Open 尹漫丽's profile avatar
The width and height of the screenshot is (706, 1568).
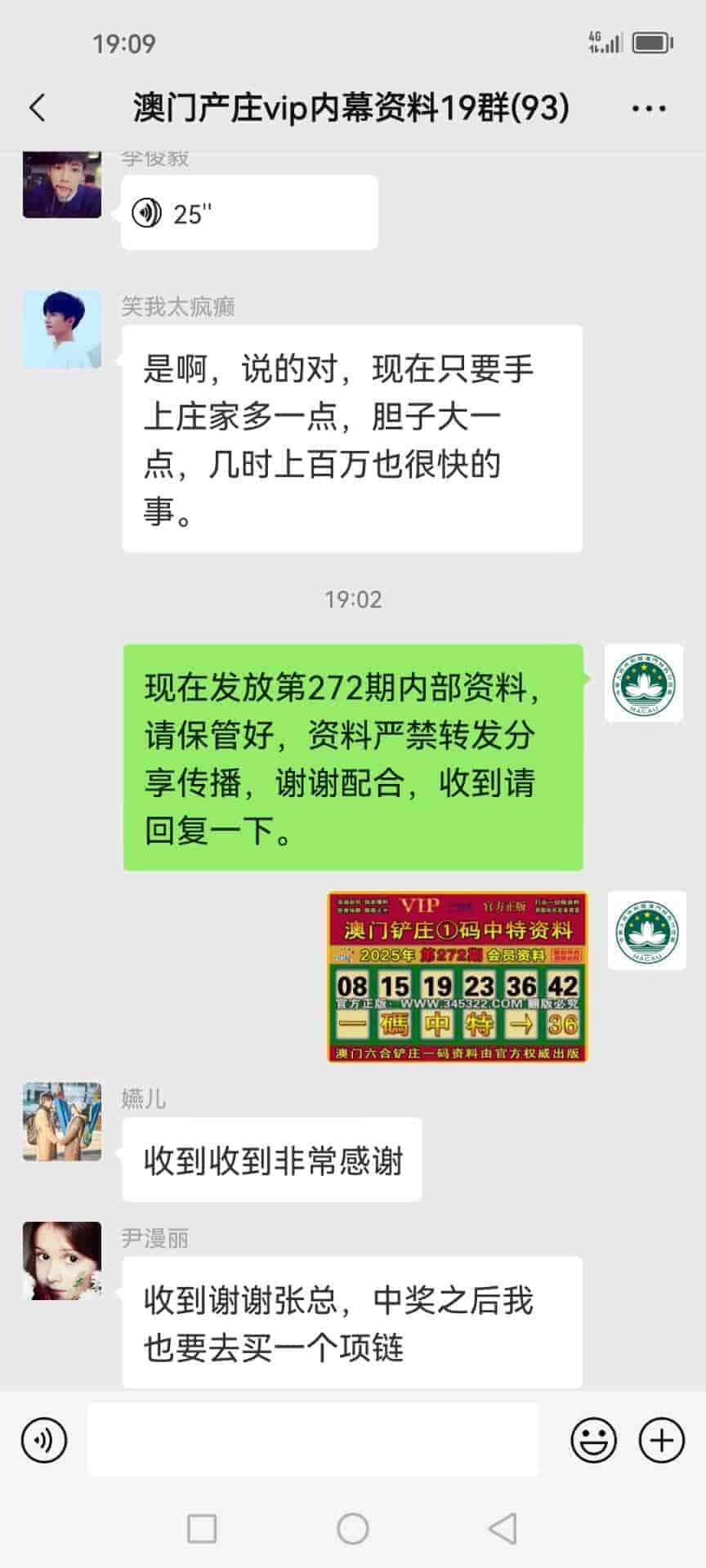pos(62,1260)
